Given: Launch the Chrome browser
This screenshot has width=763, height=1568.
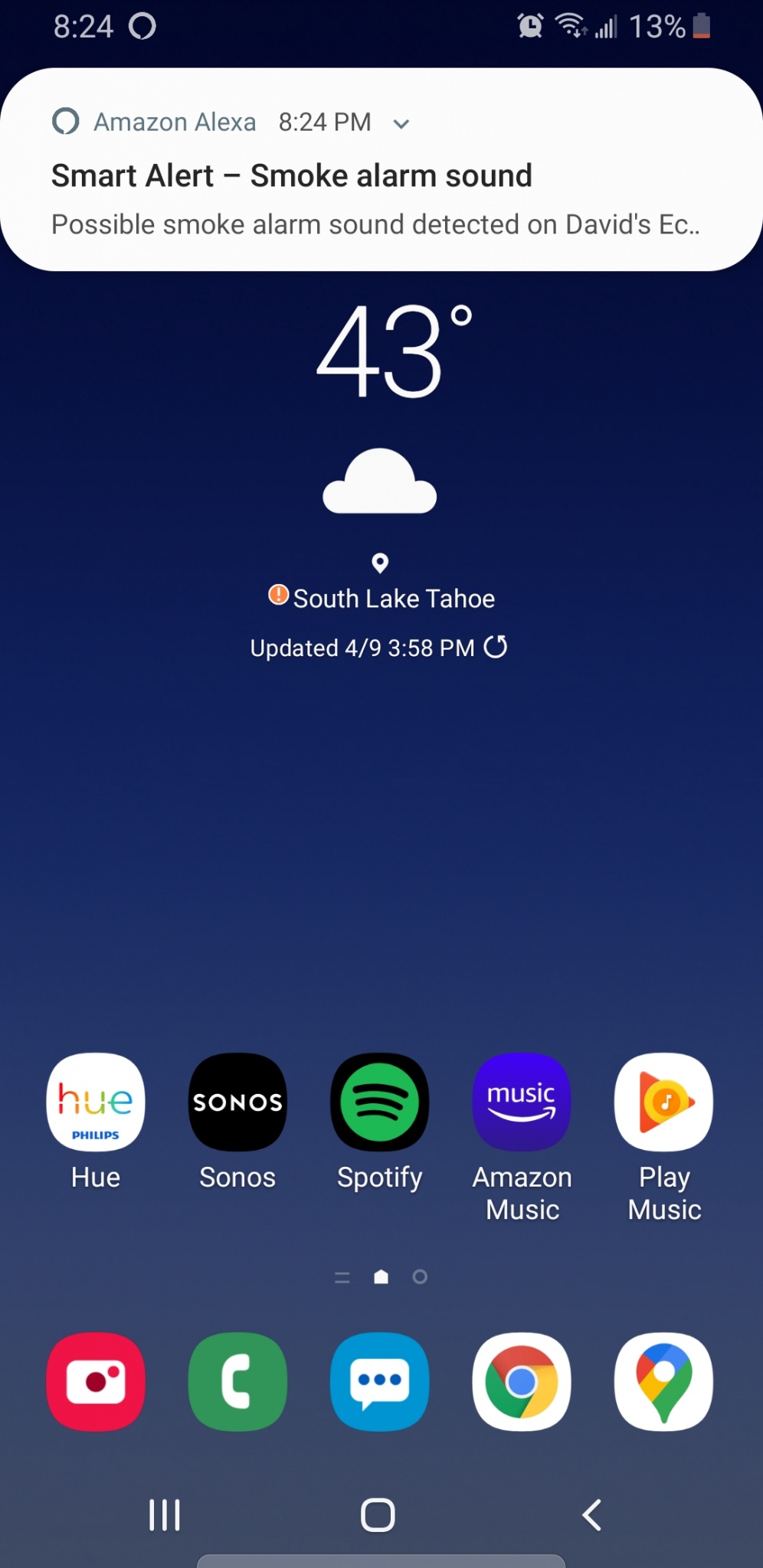Looking at the screenshot, I should 522,1382.
